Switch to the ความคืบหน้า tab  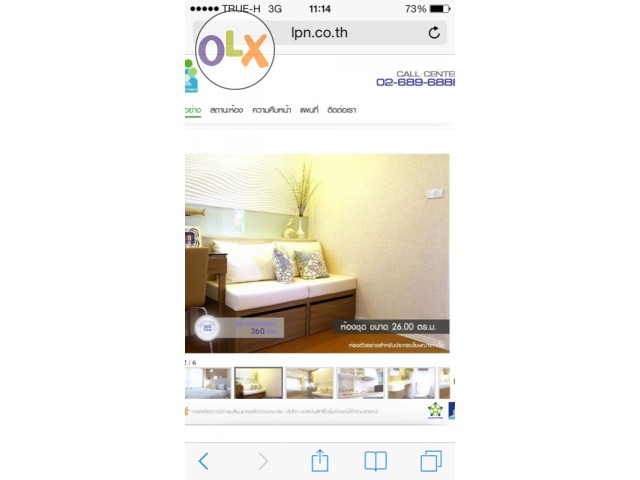[x=271, y=110]
